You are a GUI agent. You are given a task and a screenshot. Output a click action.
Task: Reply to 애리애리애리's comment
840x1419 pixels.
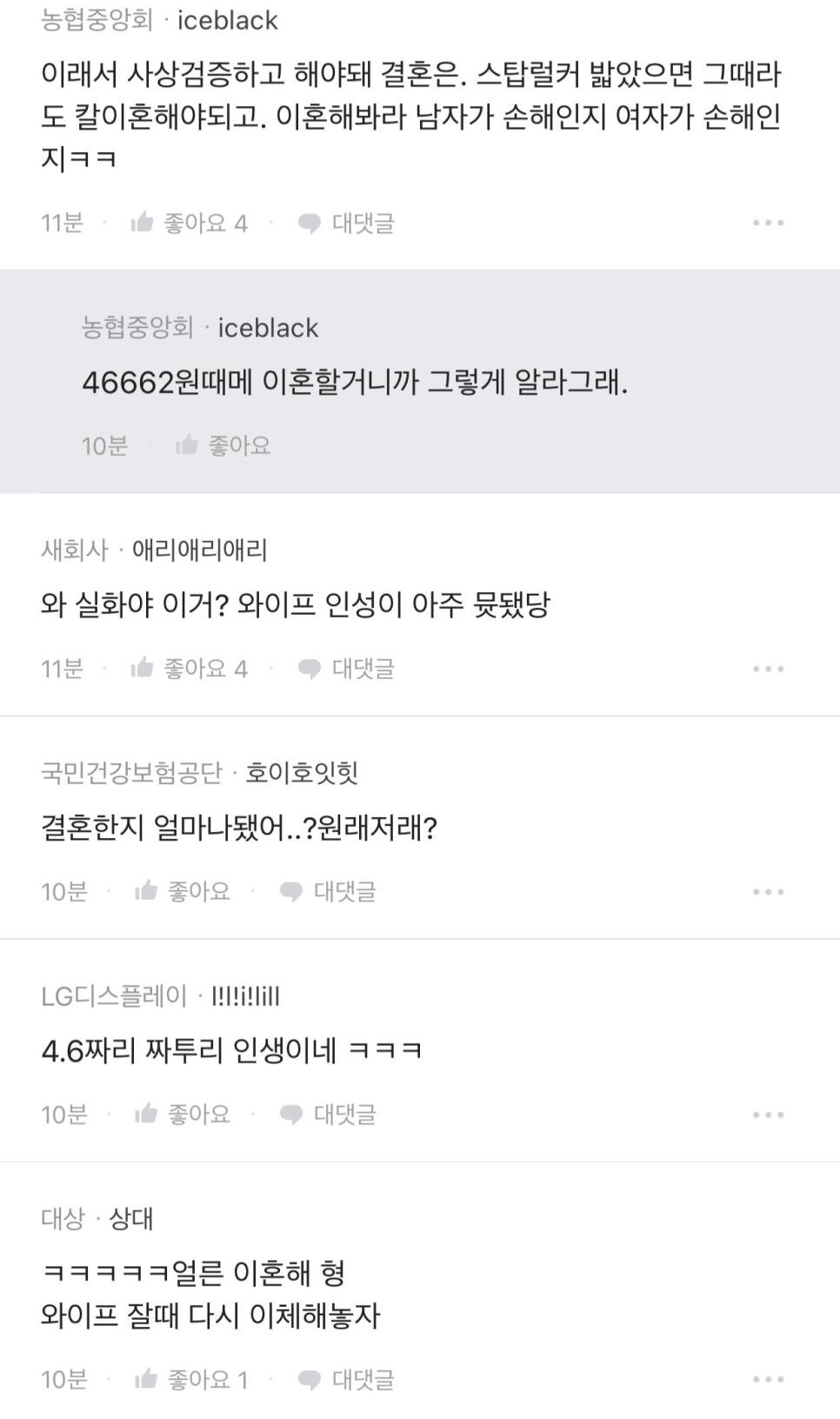point(346,669)
